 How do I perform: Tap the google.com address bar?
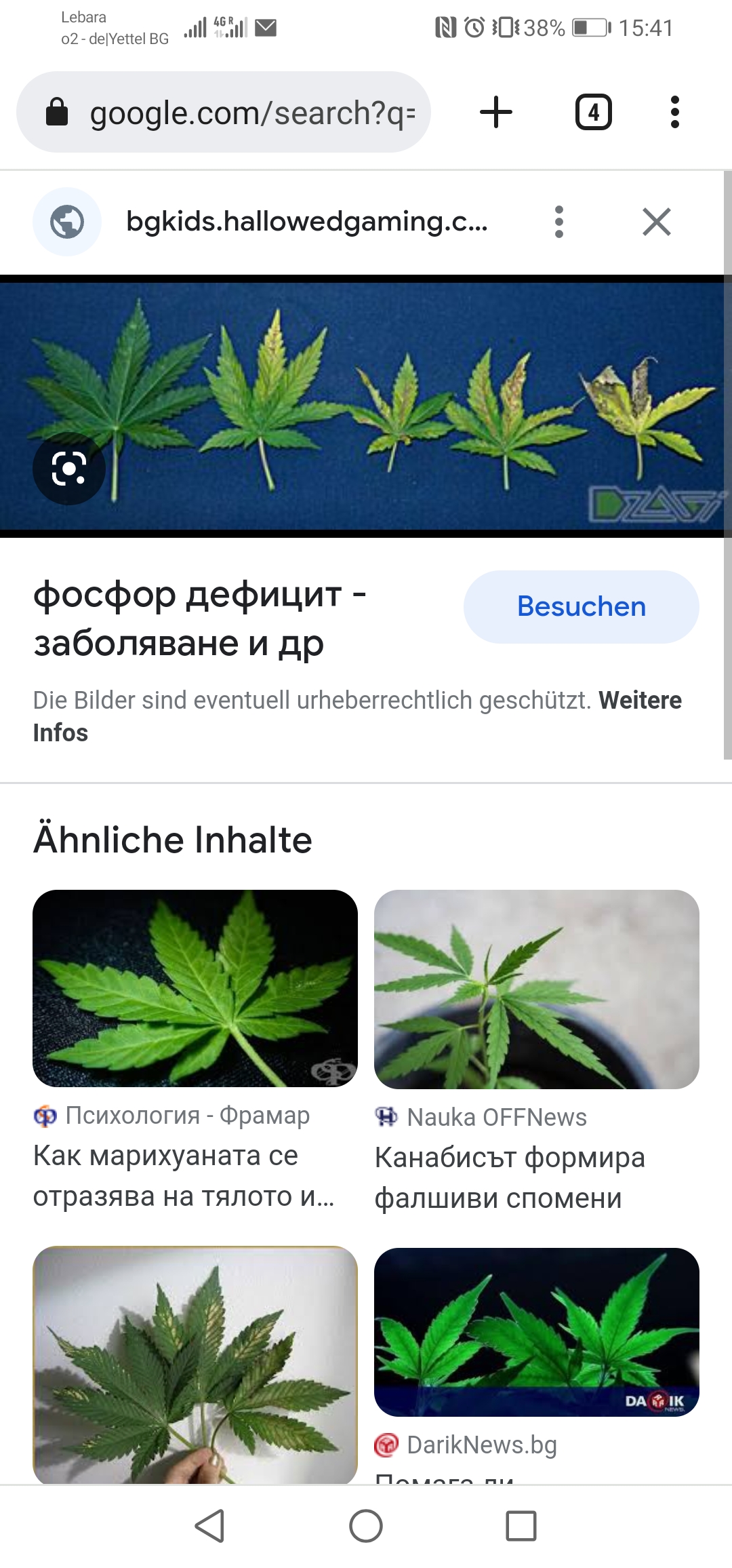pyautogui.click(x=224, y=113)
